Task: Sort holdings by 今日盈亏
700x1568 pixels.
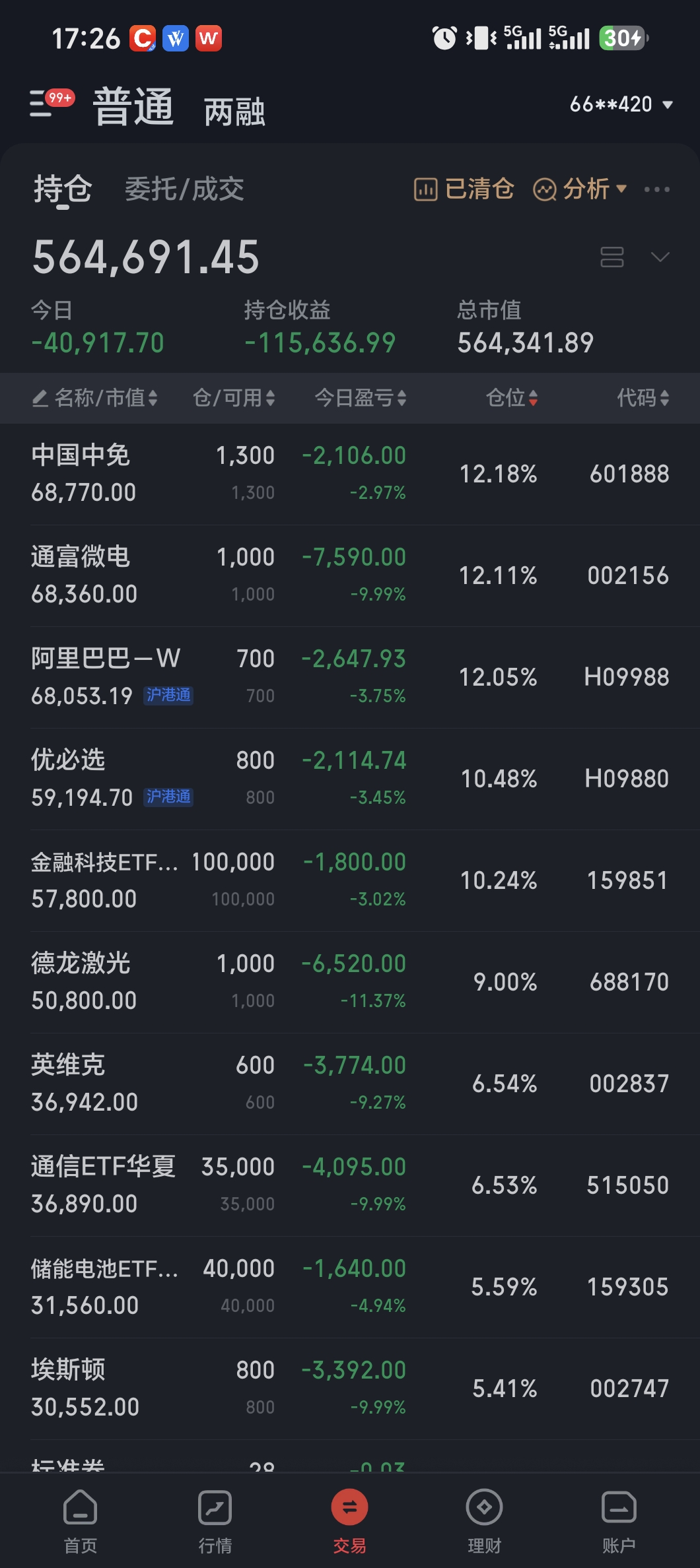Action: pyautogui.click(x=361, y=398)
